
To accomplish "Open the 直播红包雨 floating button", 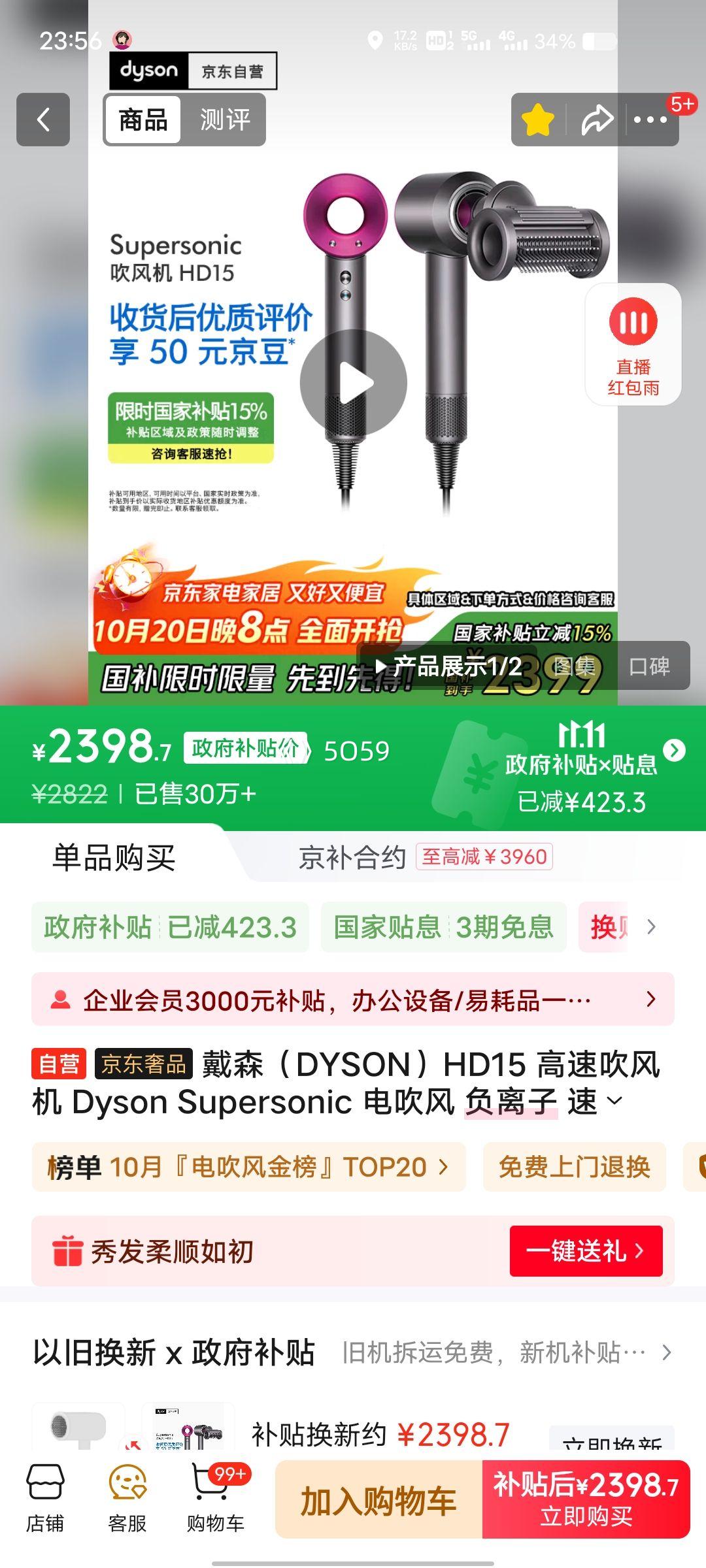I will point(633,344).
